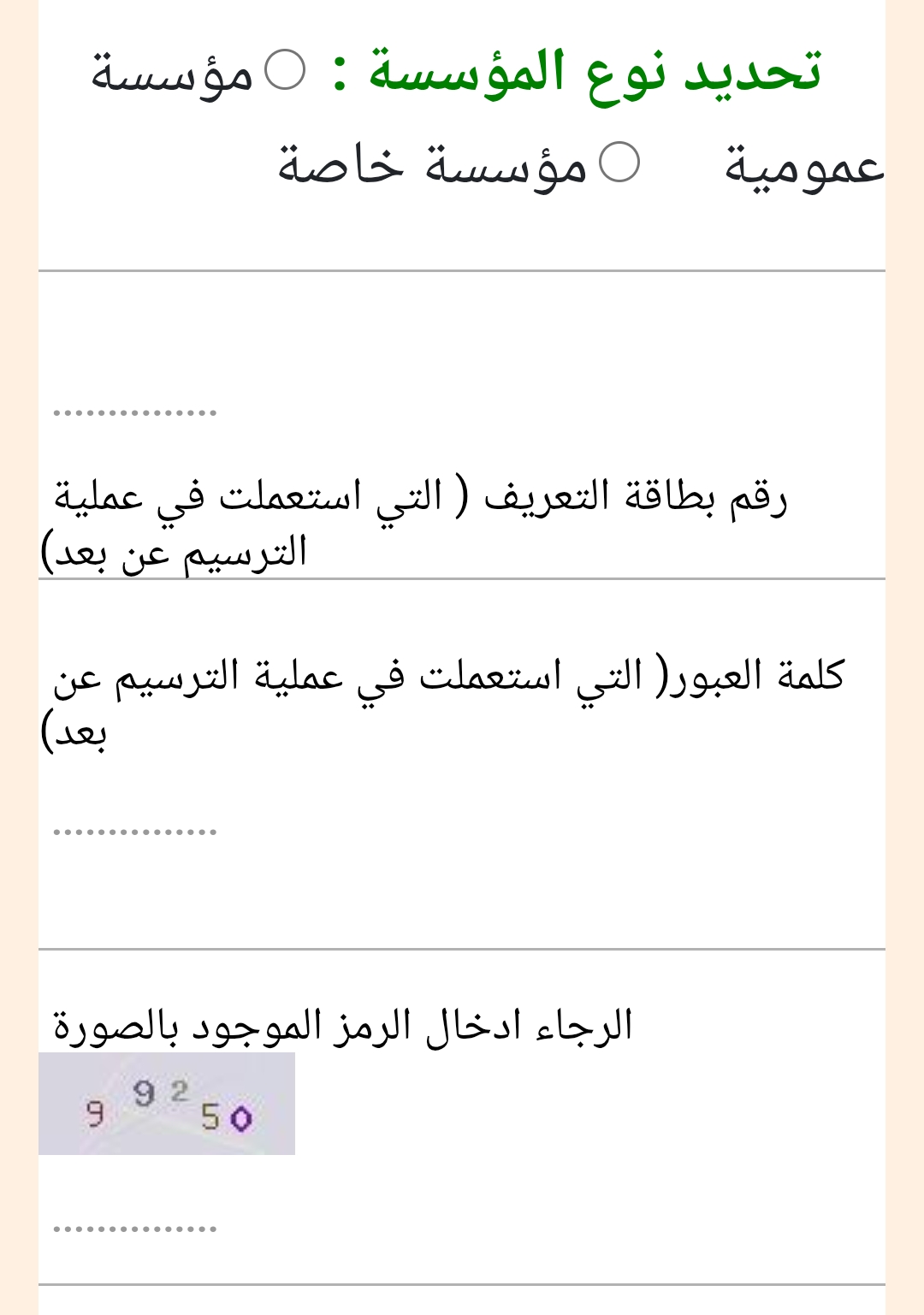Focus the captcha code field under the image

click(135, 1228)
